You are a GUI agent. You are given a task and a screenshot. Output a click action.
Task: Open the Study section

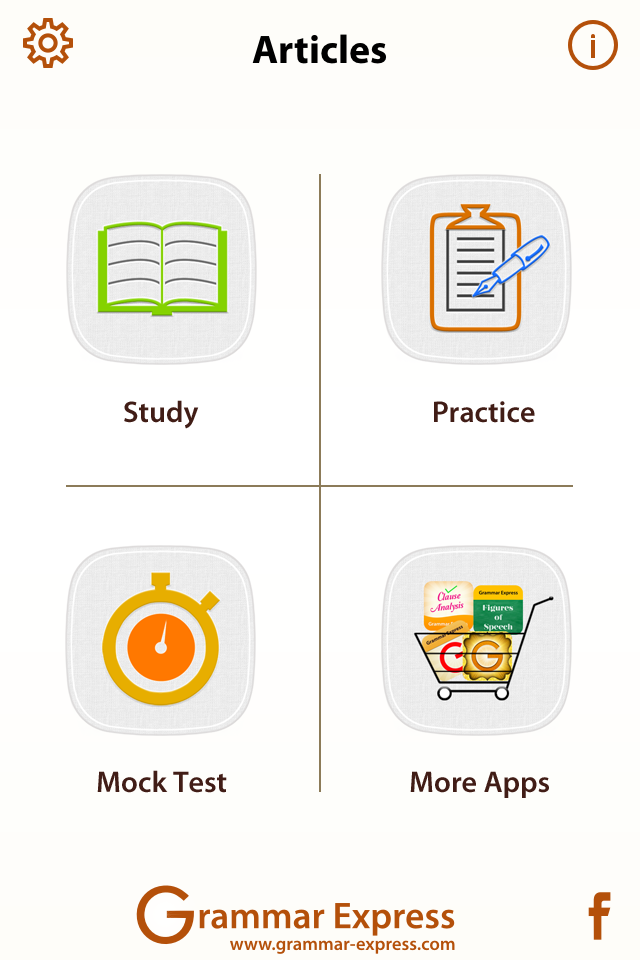160,270
